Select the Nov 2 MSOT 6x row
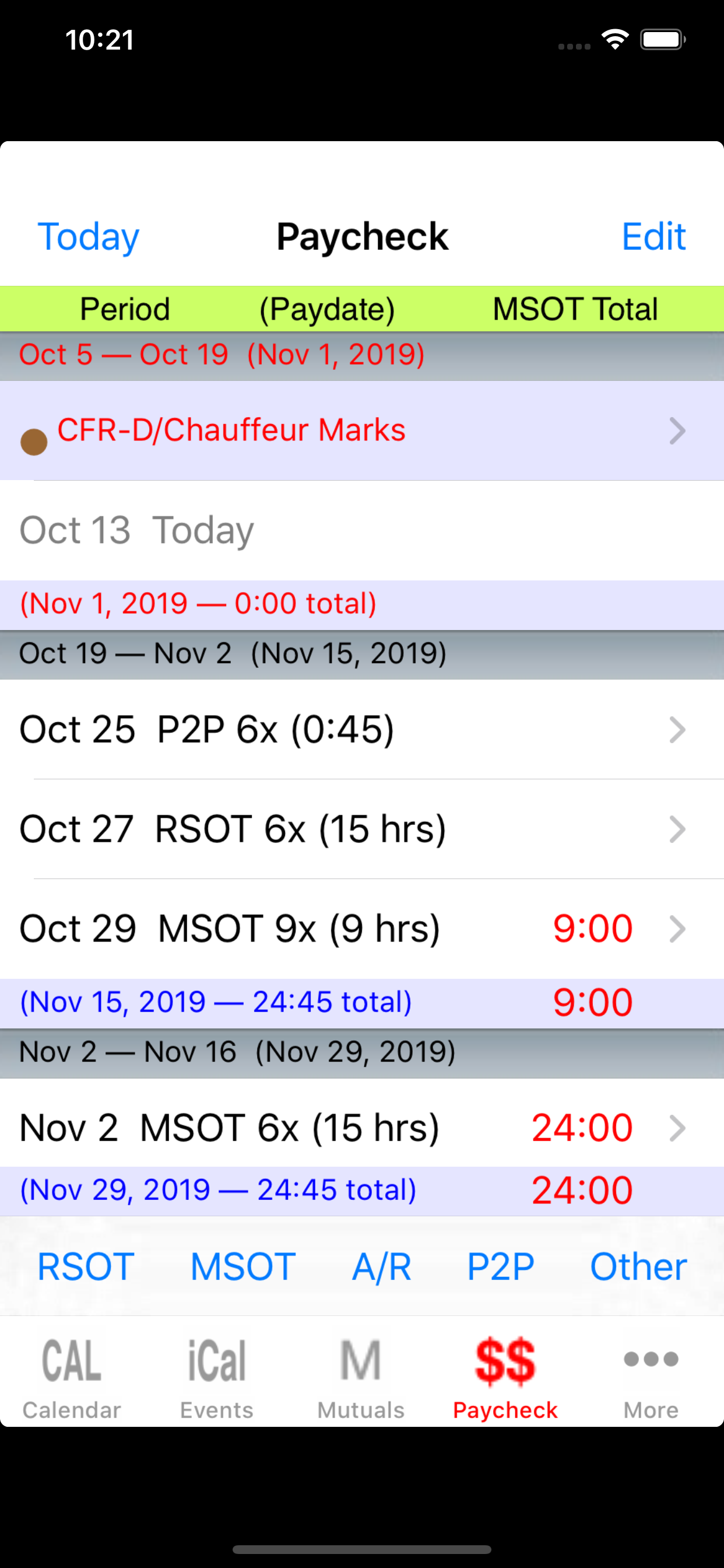This screenshot has width=724, height=1568. 362,1126
